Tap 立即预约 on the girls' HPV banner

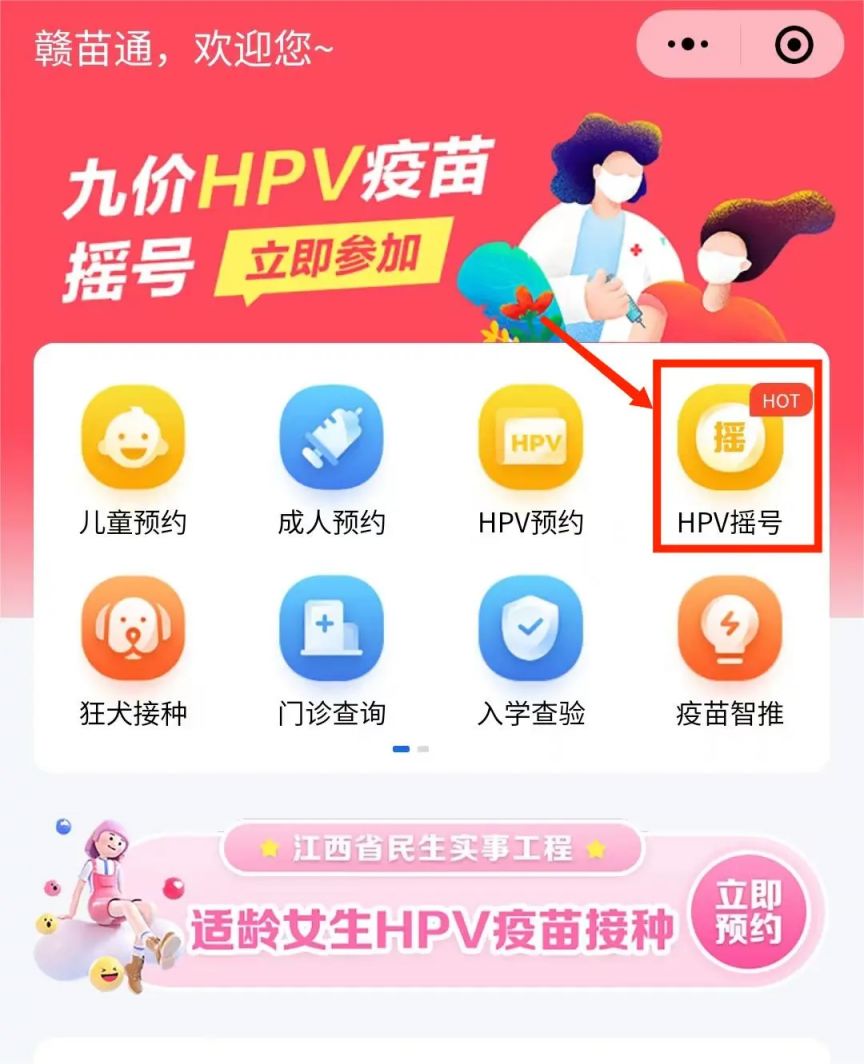tap(747, 913)
